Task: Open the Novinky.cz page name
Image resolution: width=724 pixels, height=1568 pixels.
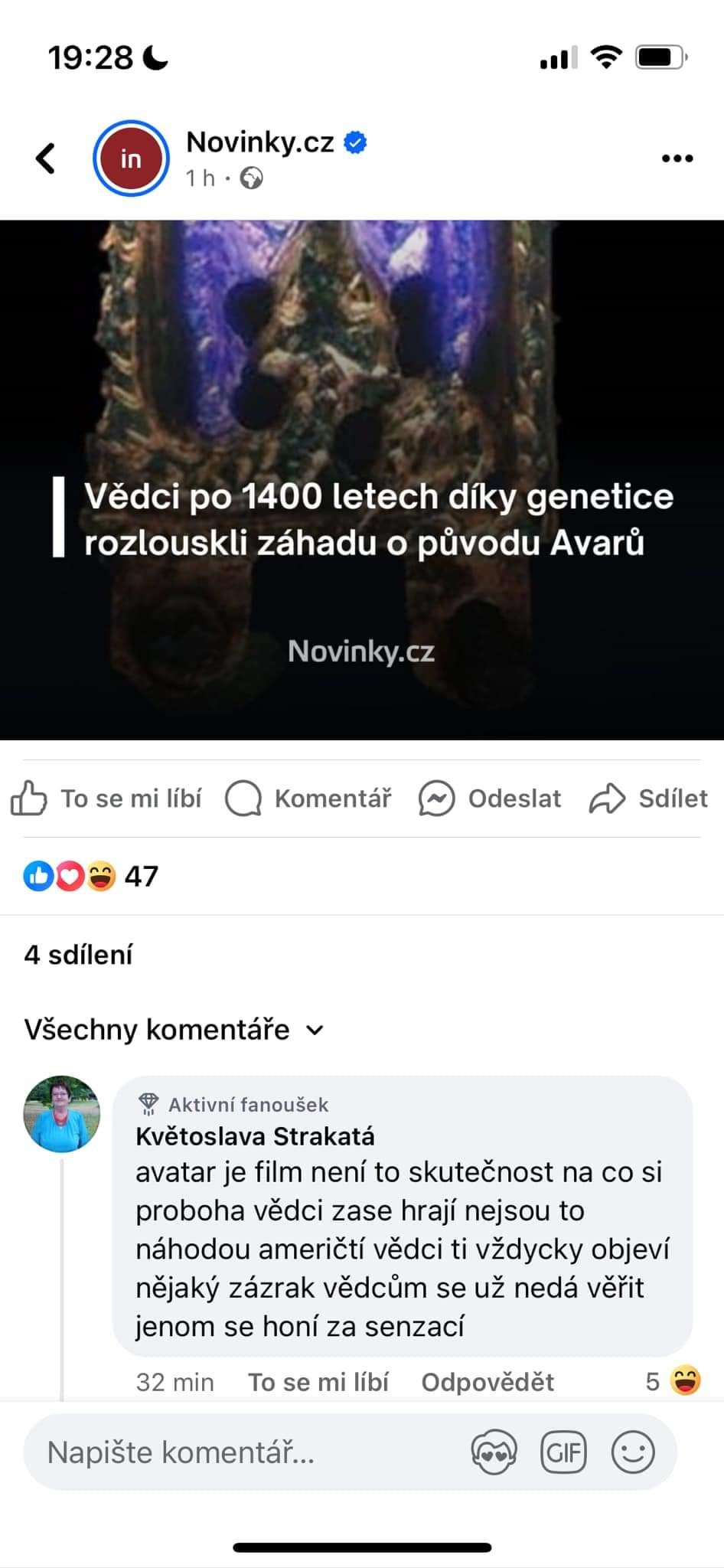Action: click(260, 142)
